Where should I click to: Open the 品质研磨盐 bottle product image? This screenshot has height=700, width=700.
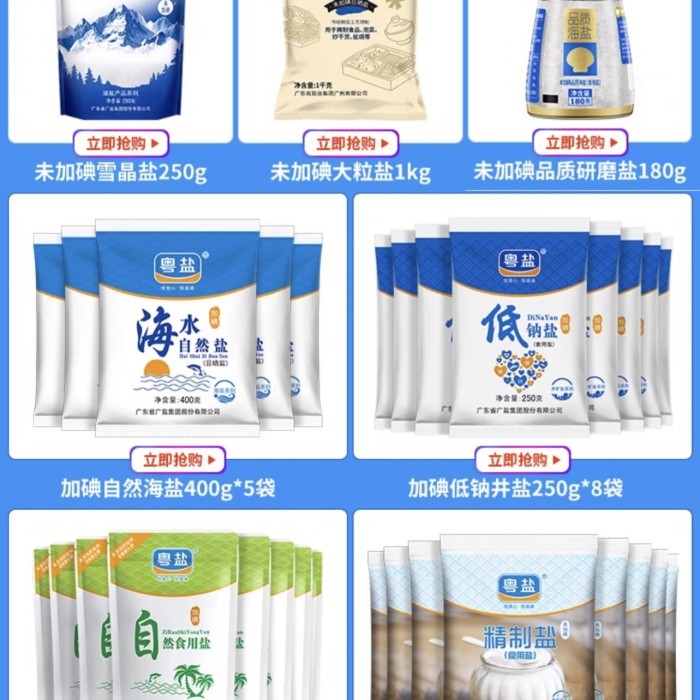[580, 60]
